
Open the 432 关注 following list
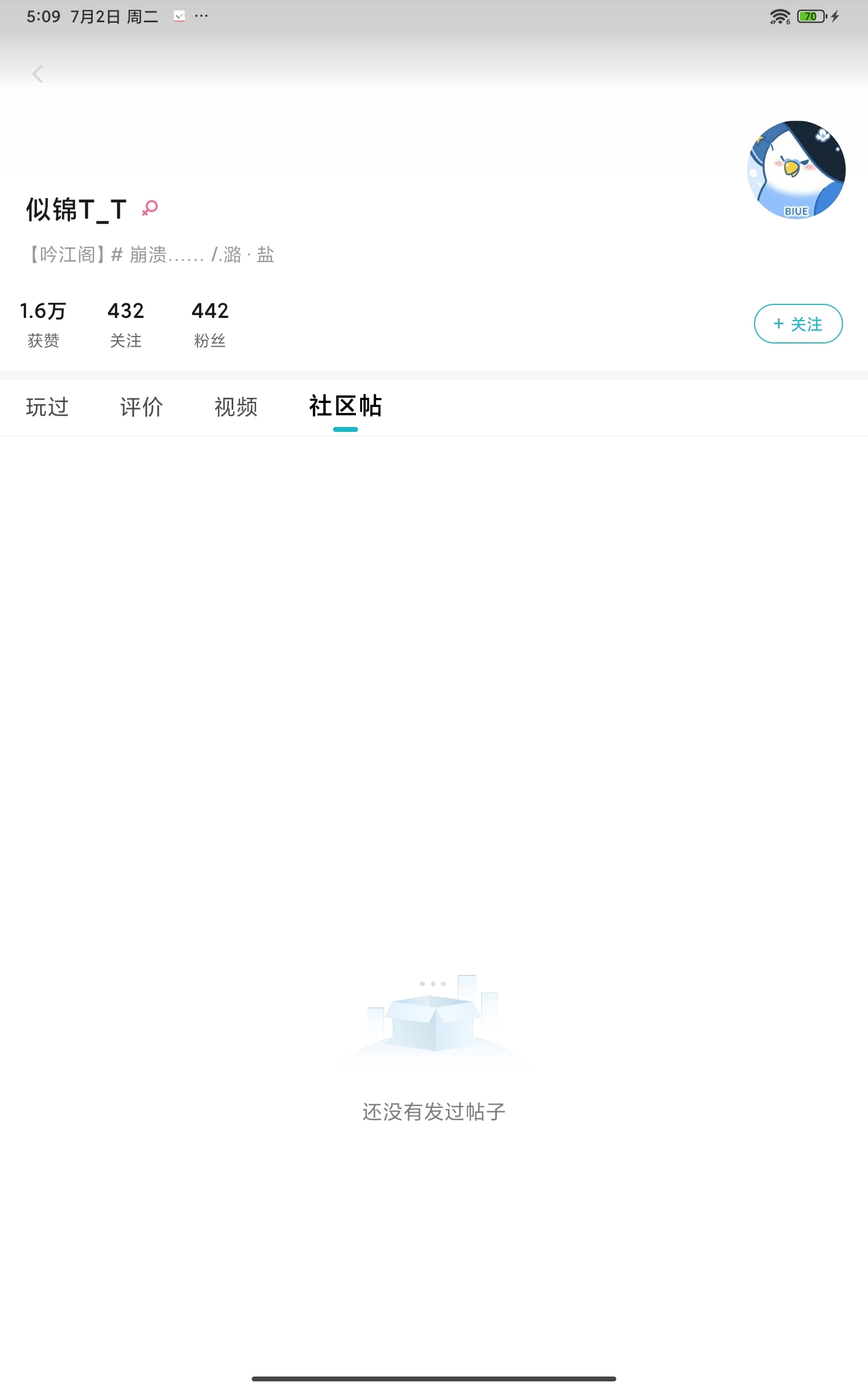[x=126, y=324]
